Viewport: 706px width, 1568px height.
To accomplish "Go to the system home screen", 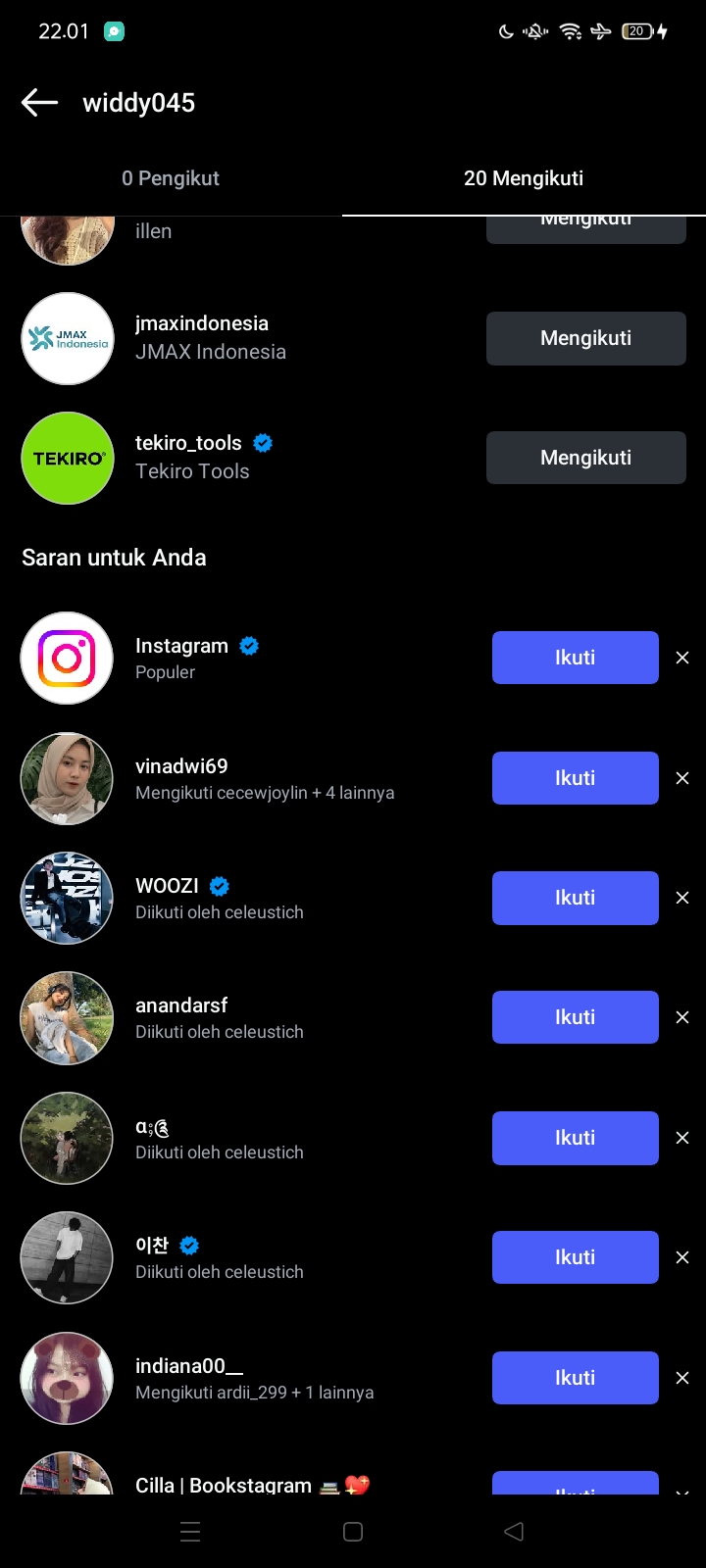I will pyautogui.click(x=353, y=1532).
